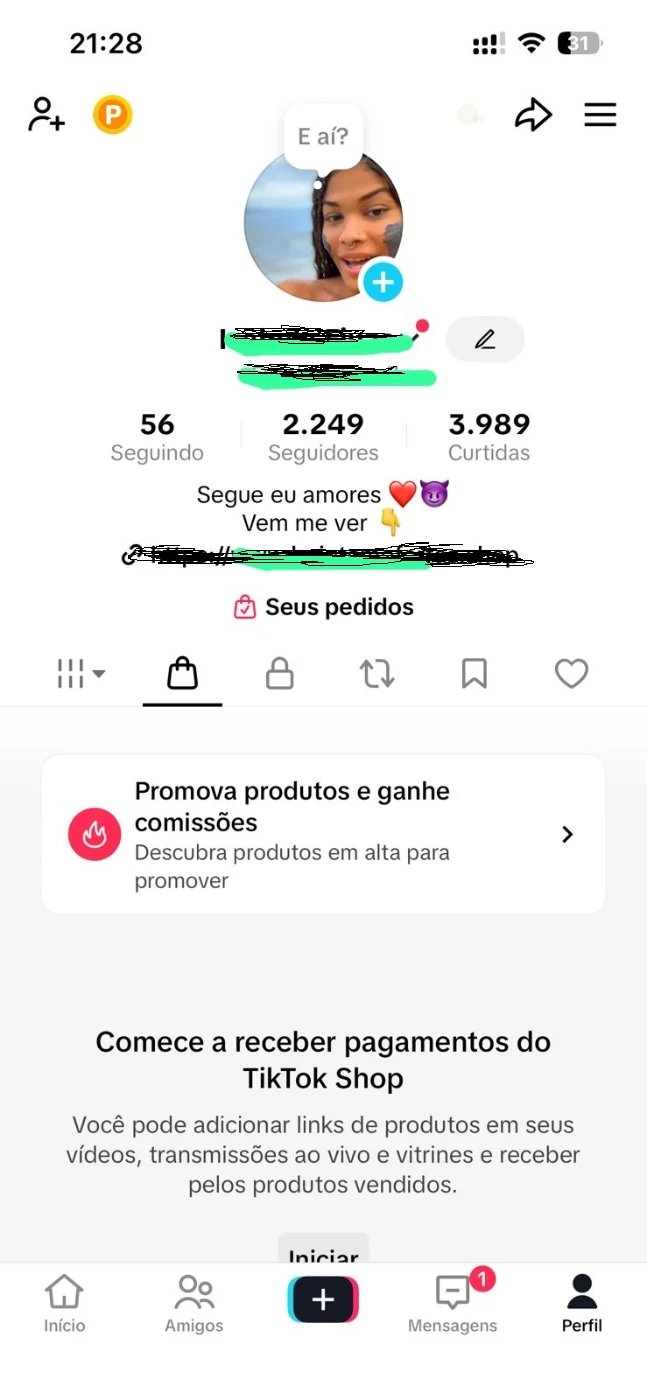Viewport: 647px width, 1400px height.
Task: Open the Amigos tab
Action: pyautogui.click(x=194, y=1304)
